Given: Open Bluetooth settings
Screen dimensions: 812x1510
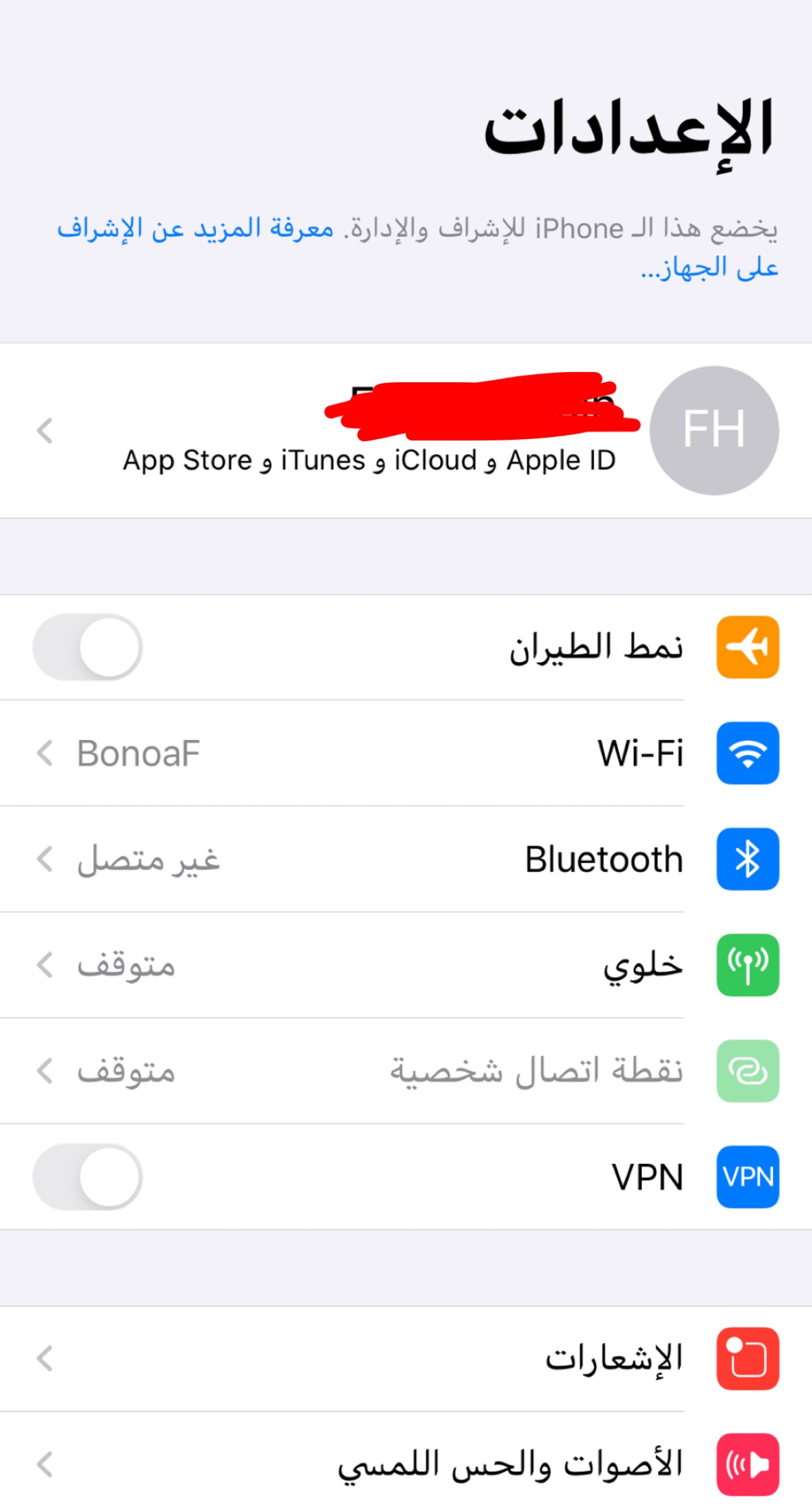Looking at the screenshot, I should (x=406, y=859).
